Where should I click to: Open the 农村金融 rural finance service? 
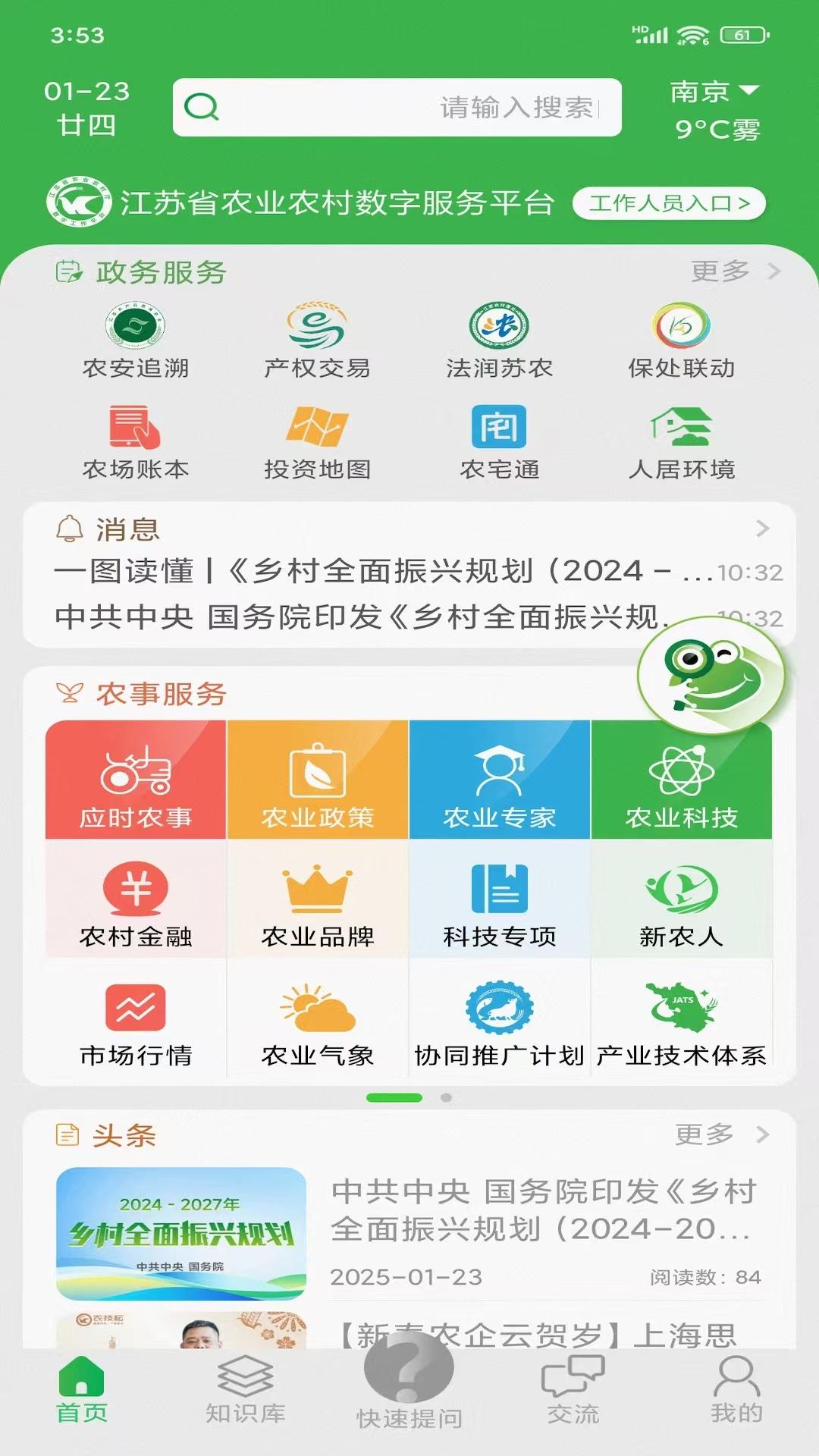pos(136,899)
